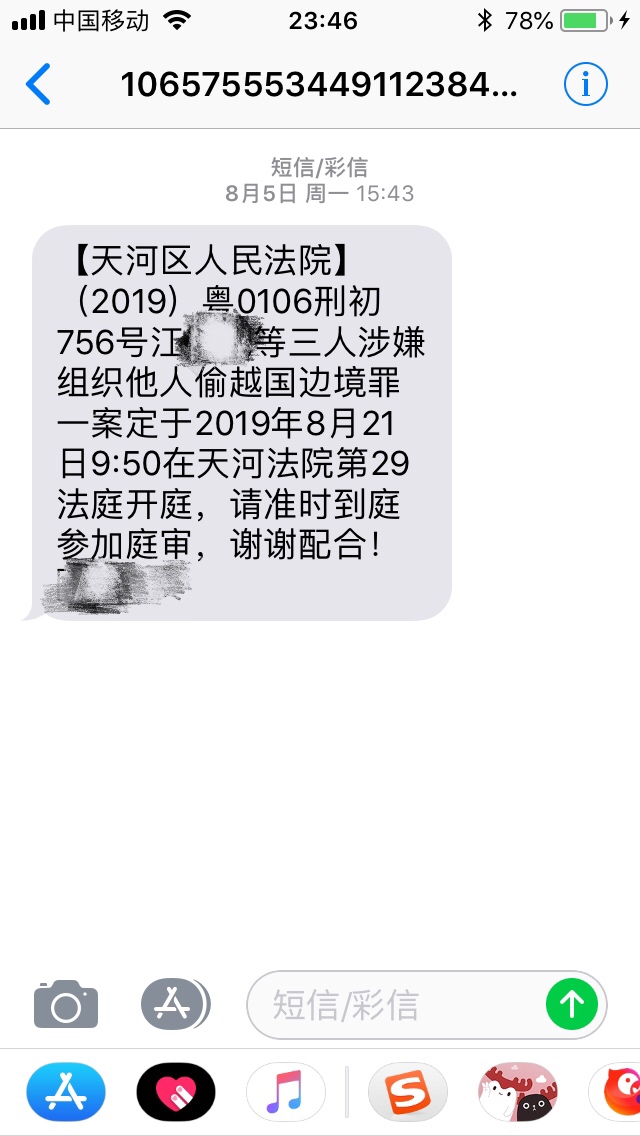
Task: Open the Digital Touch heart app
Action: tap(176, 1091)
